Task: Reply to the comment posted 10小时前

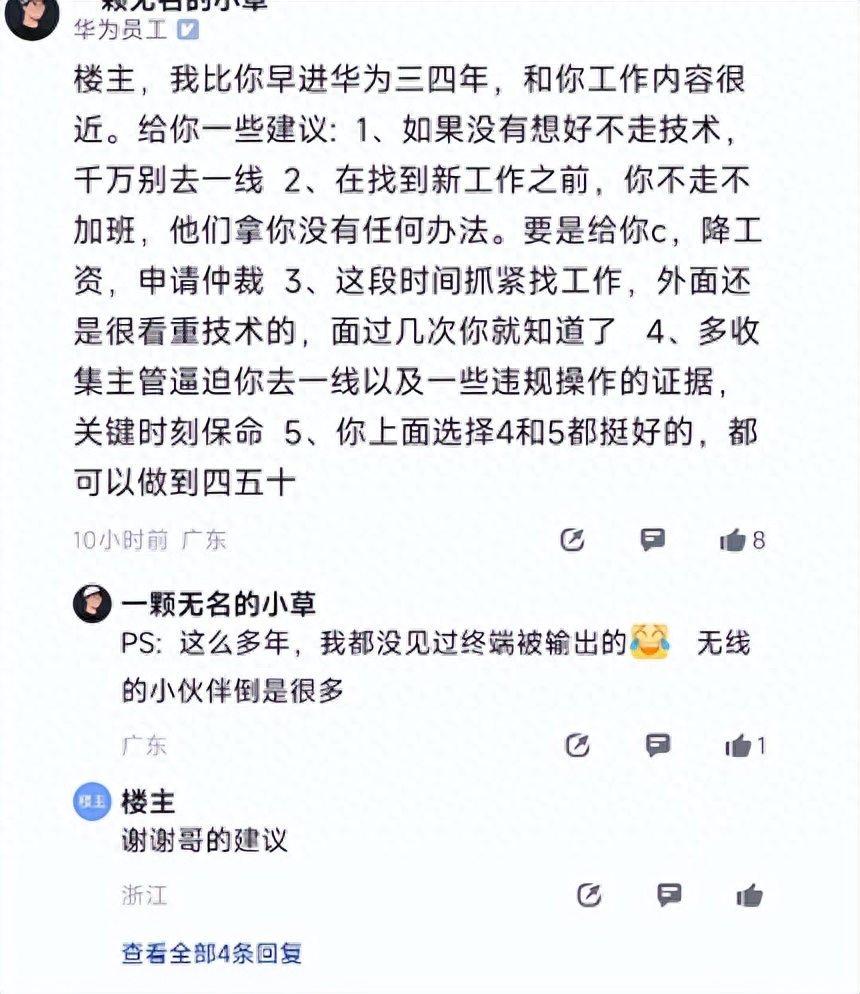Action: tap(653, 540)
